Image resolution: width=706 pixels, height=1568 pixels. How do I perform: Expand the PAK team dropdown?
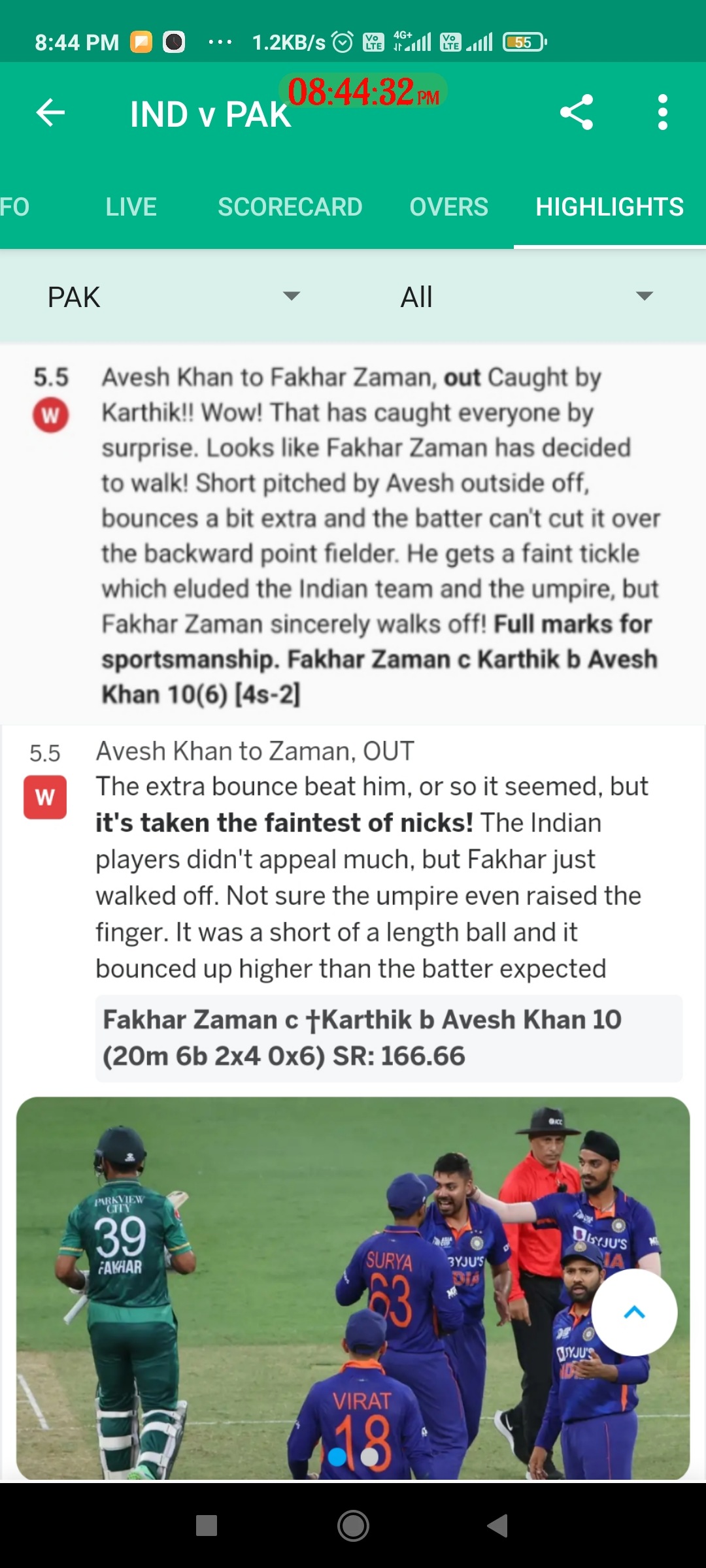pyautogui.click(x=174, y=297)
